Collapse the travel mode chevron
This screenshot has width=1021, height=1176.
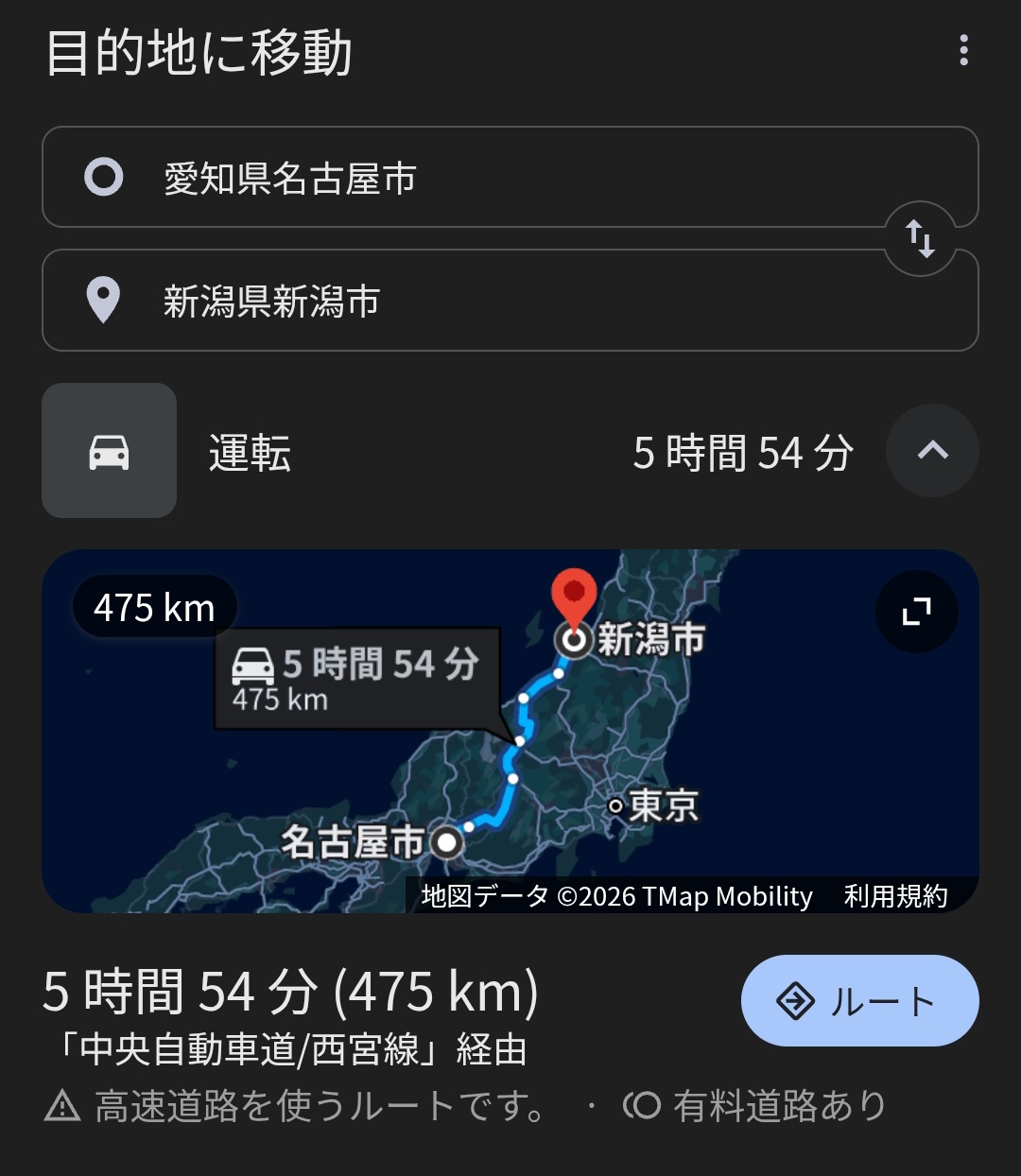click(932, 451)
